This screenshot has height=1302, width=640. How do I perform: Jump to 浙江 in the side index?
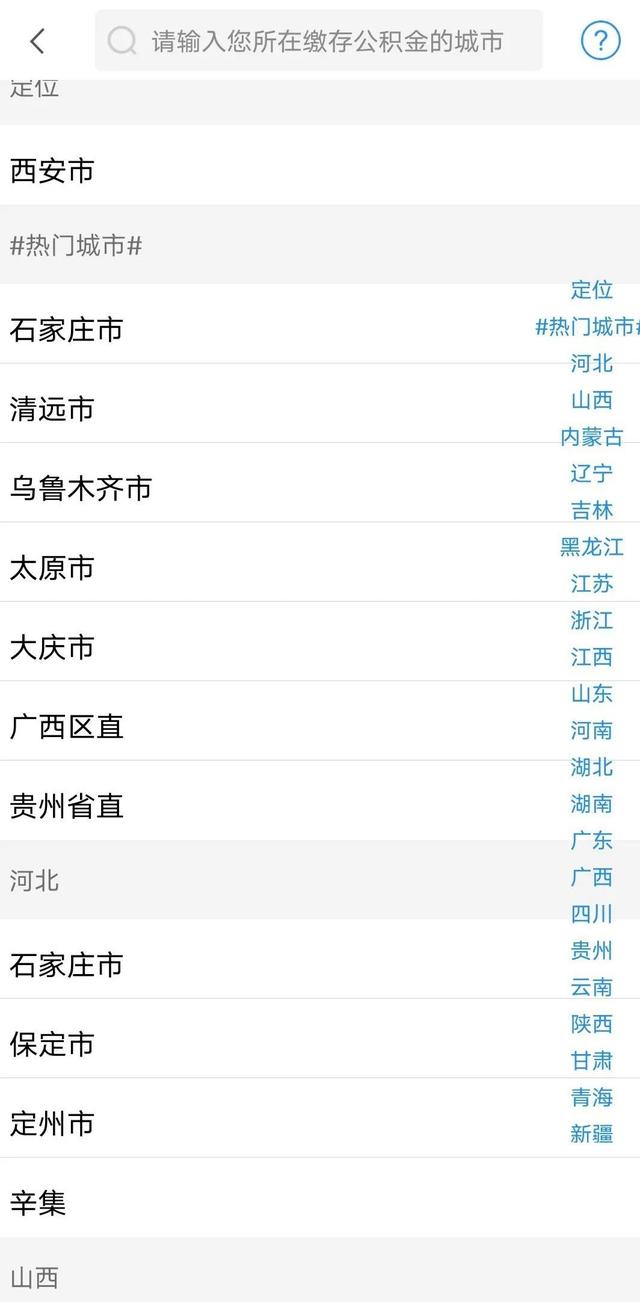pyautogui.click(x=591, y=620)
